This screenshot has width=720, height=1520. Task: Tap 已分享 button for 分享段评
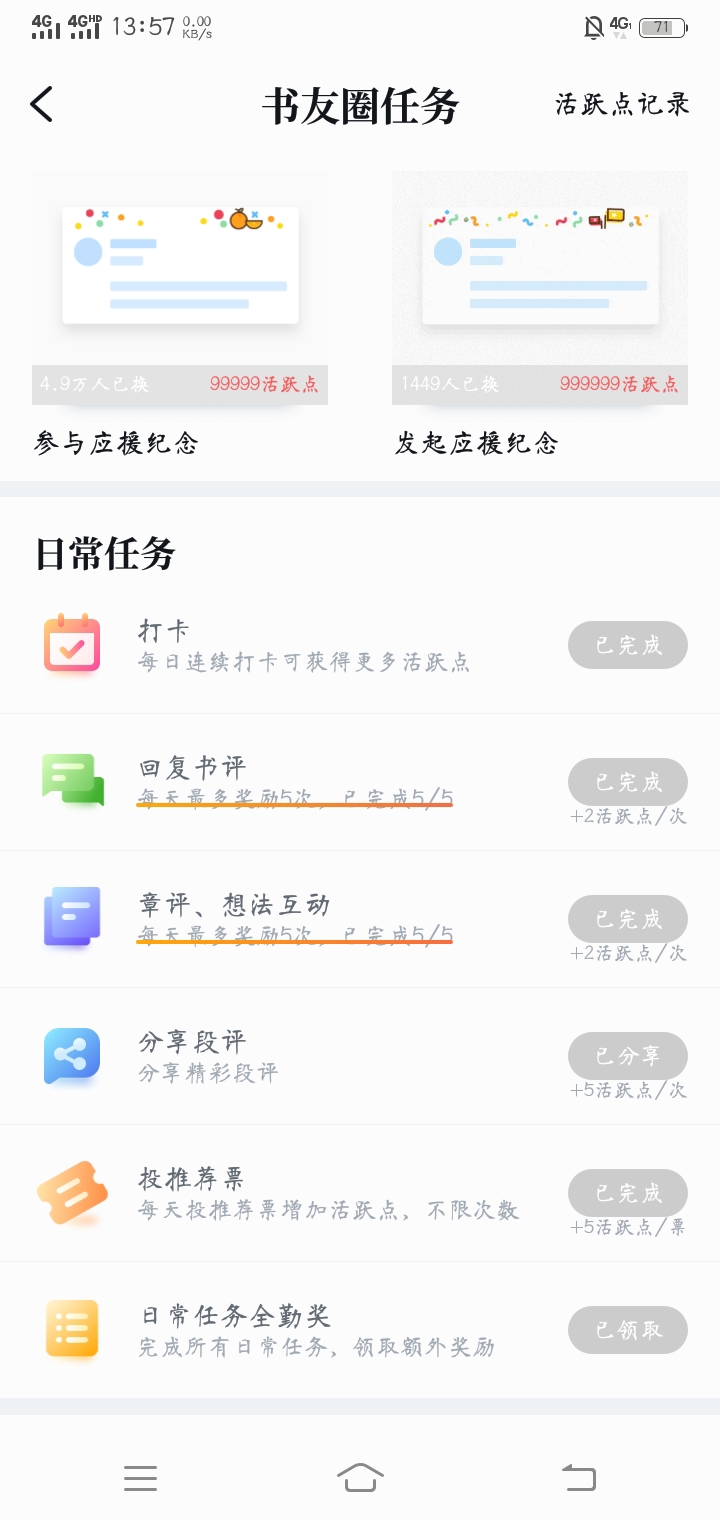(628, 1055)
